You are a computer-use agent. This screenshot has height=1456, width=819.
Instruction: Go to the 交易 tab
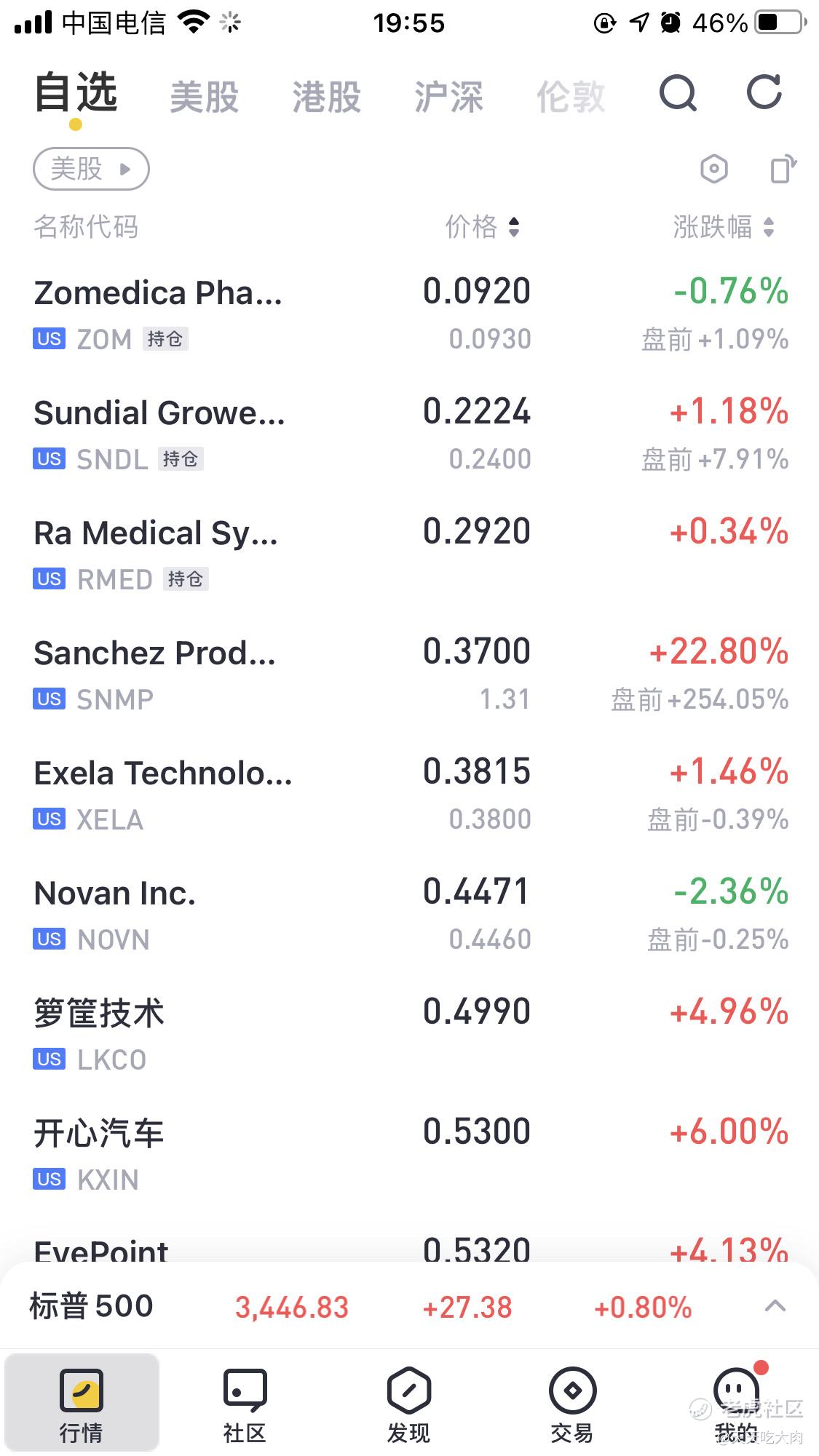(572, 1404)
